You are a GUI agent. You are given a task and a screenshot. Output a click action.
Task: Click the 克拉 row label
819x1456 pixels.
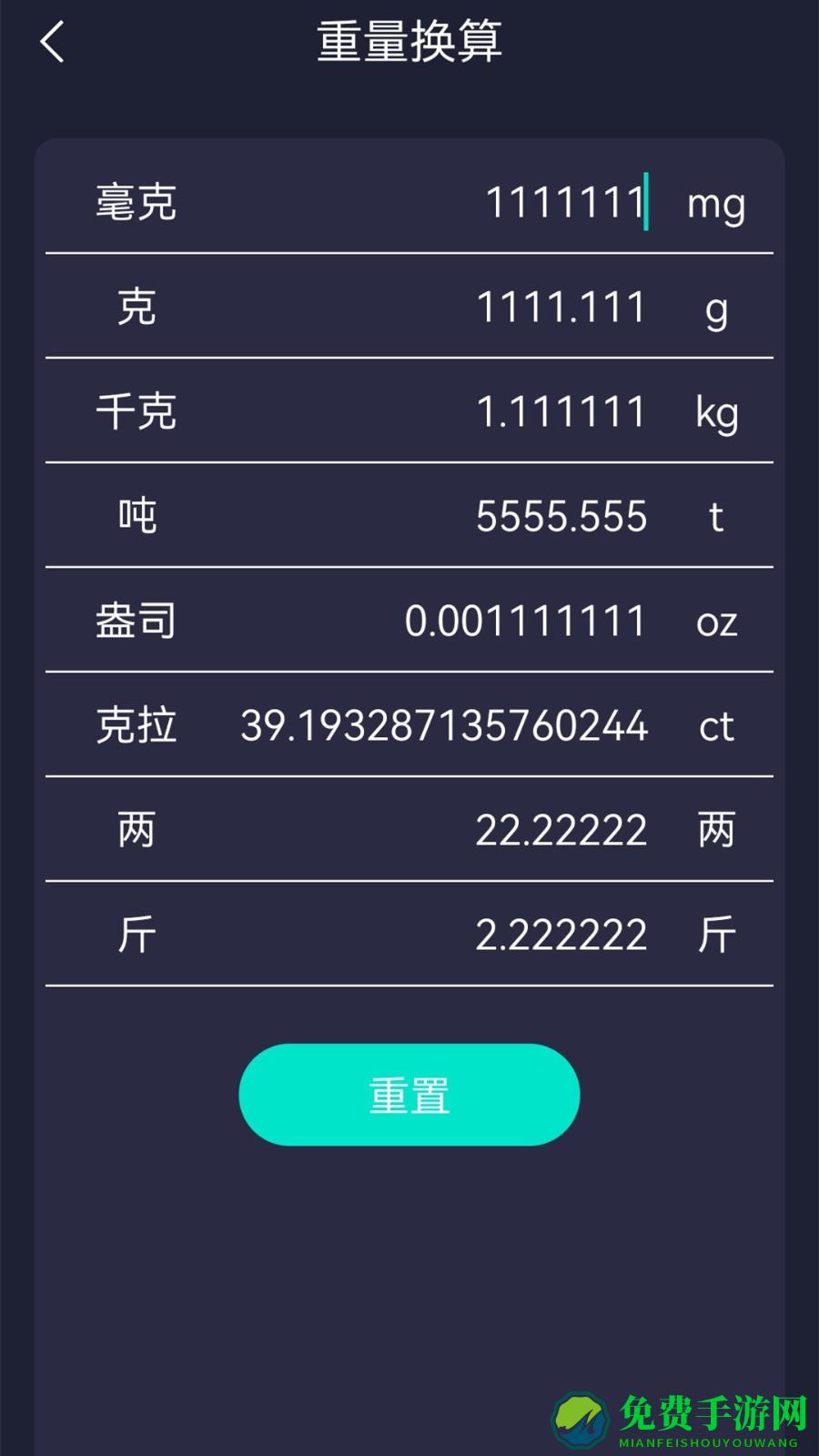pos(138,726)
